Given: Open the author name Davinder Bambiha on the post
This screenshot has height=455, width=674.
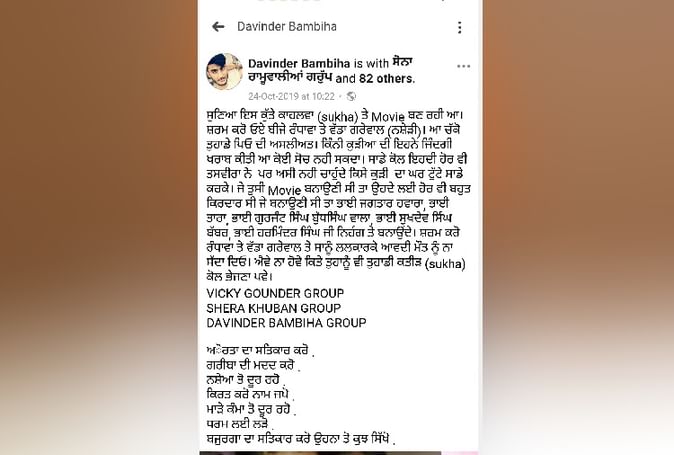Looking at the screenshot, I should (x=295, y=63).
